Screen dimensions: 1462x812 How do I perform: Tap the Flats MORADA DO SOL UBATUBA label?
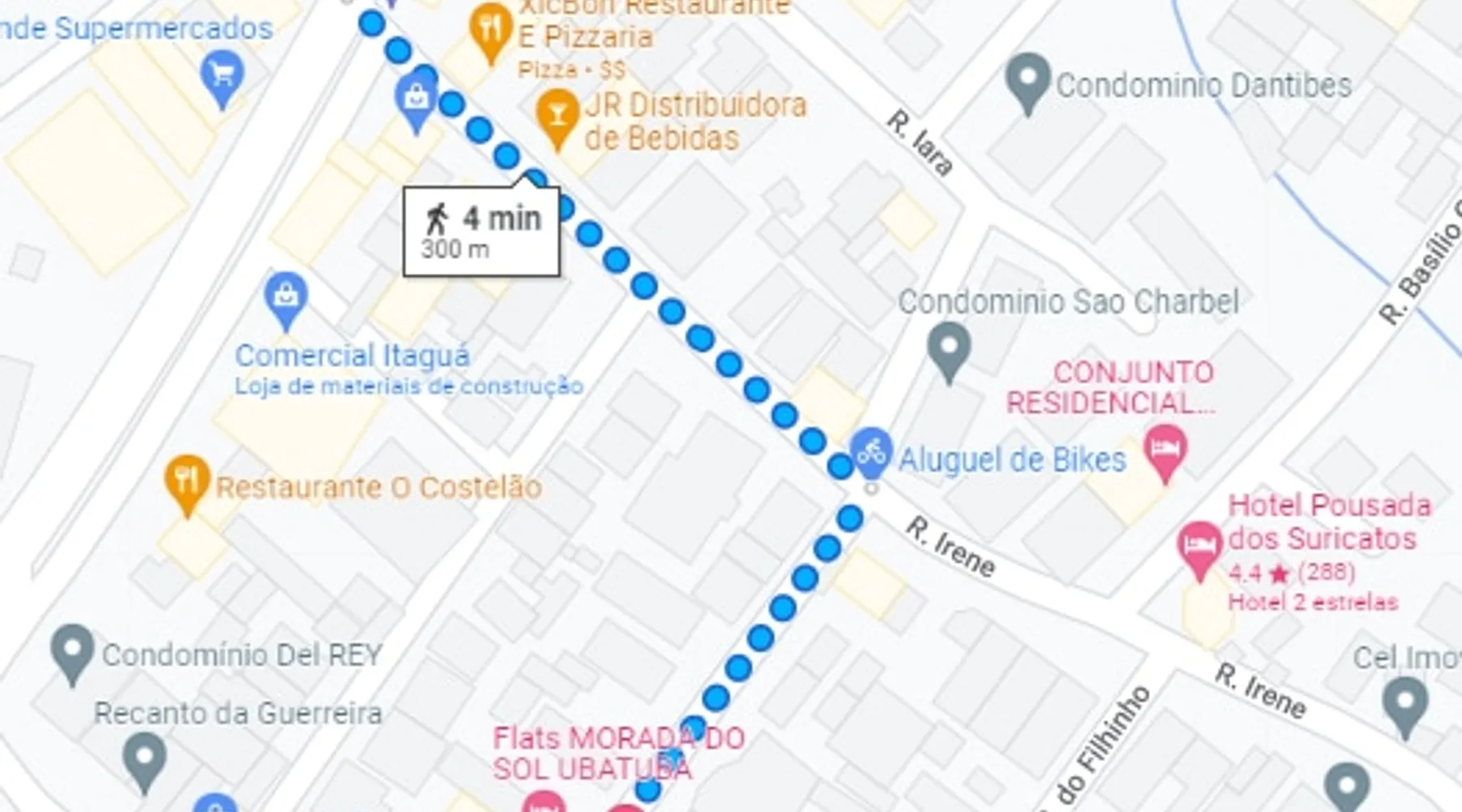point(617,753)
